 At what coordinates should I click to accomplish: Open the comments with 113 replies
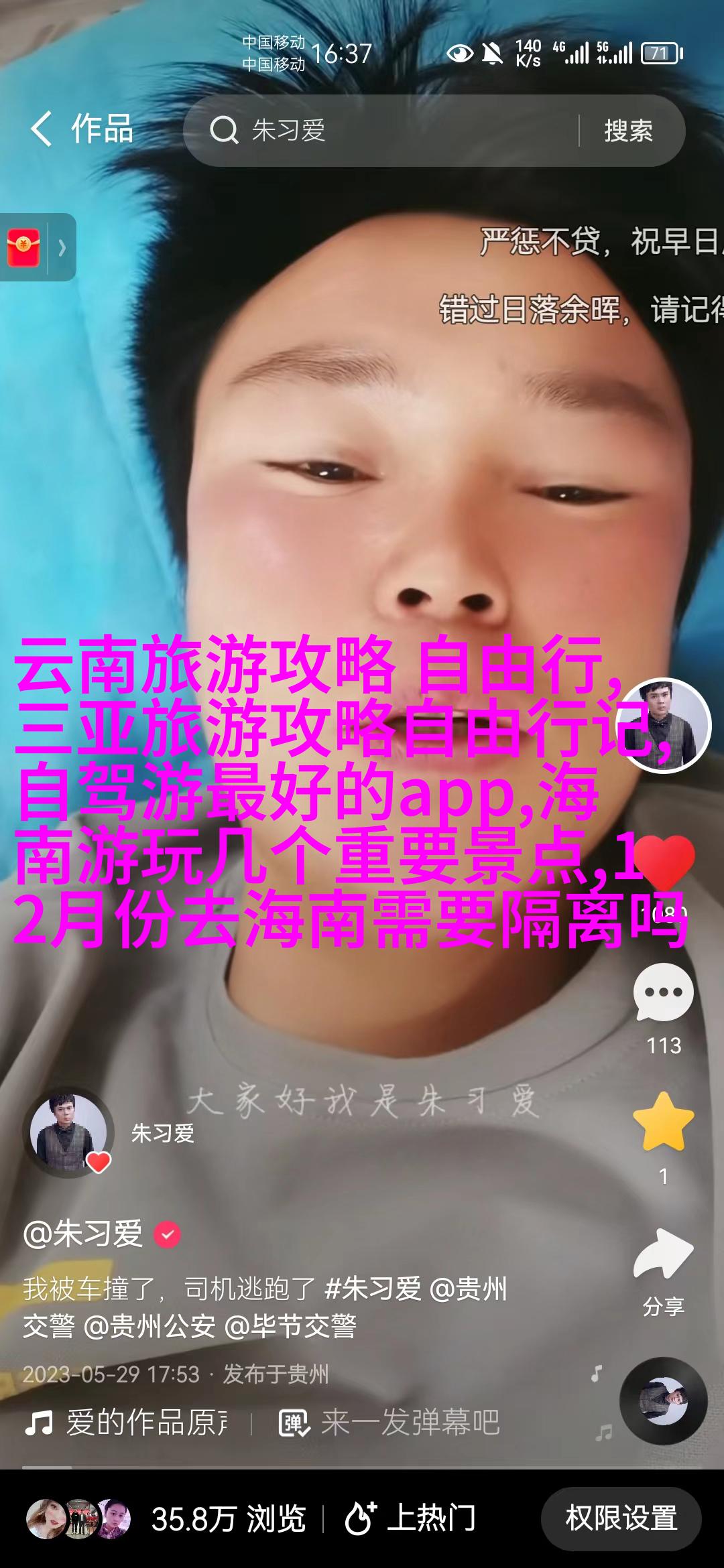[x=663, y=994]
